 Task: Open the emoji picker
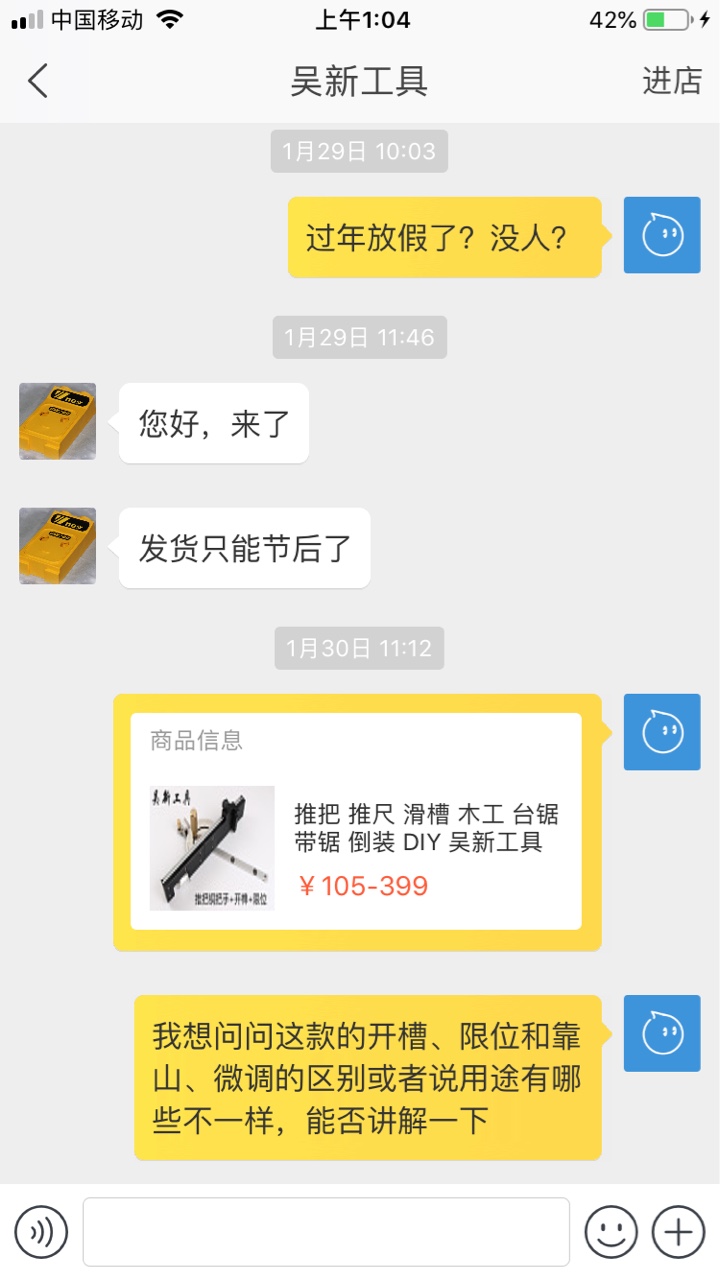[x=611, y=1232]
